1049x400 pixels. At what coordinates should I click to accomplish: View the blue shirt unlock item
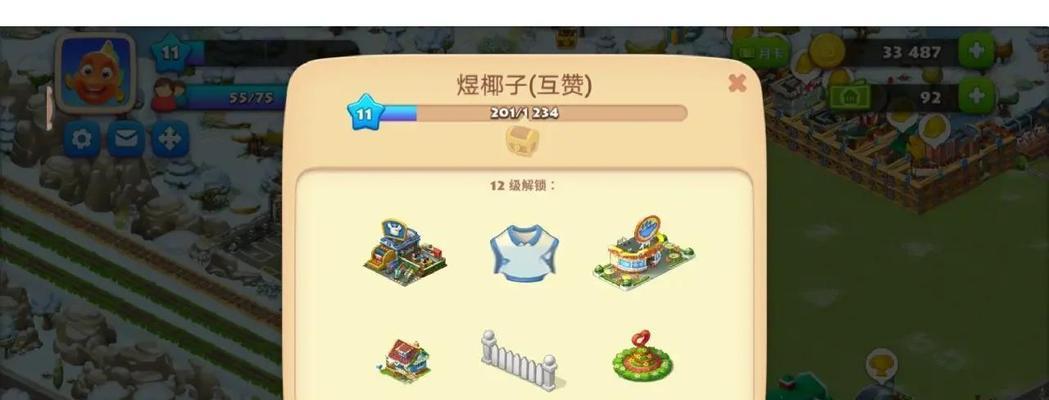tap(521, 252)
